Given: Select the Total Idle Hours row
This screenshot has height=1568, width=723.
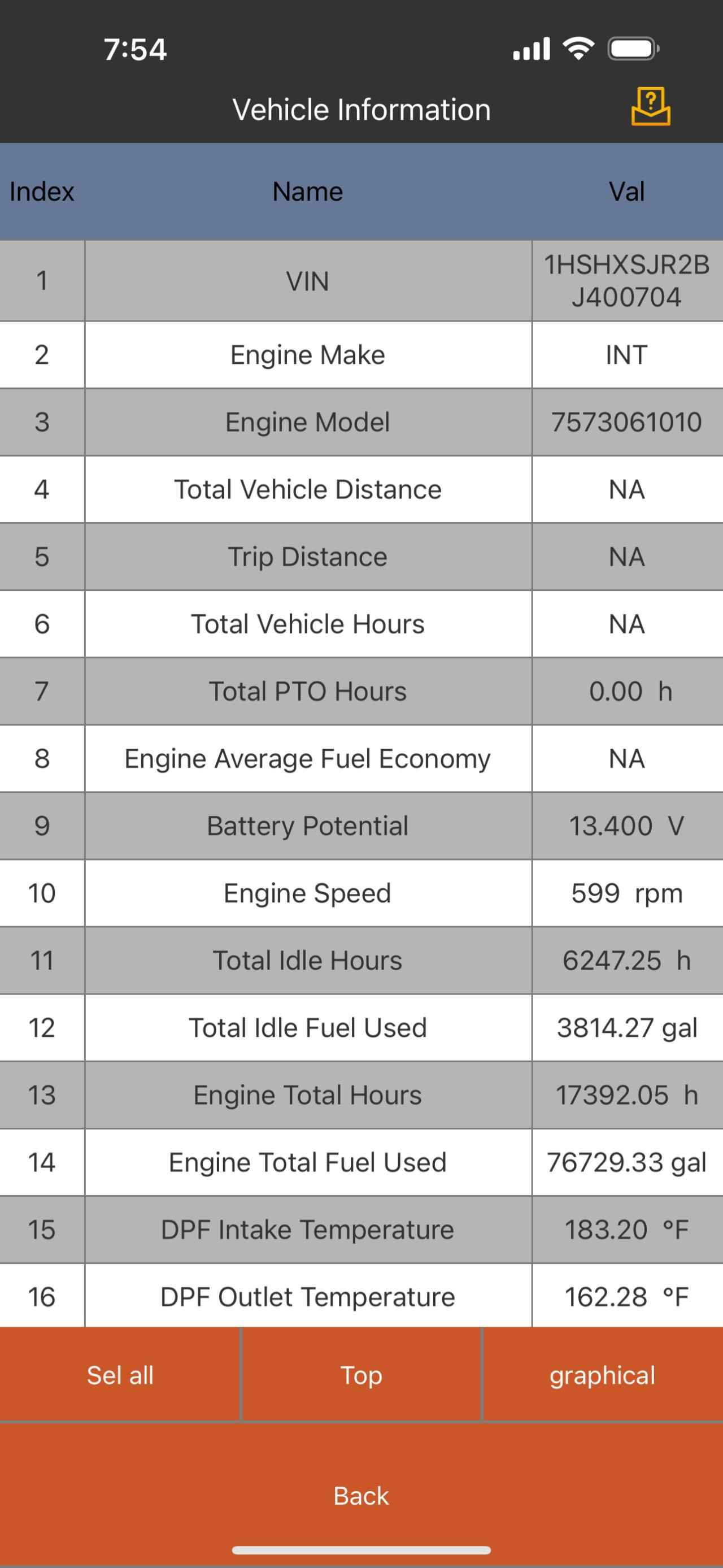Looking at the screenshot, I should 307,961.
